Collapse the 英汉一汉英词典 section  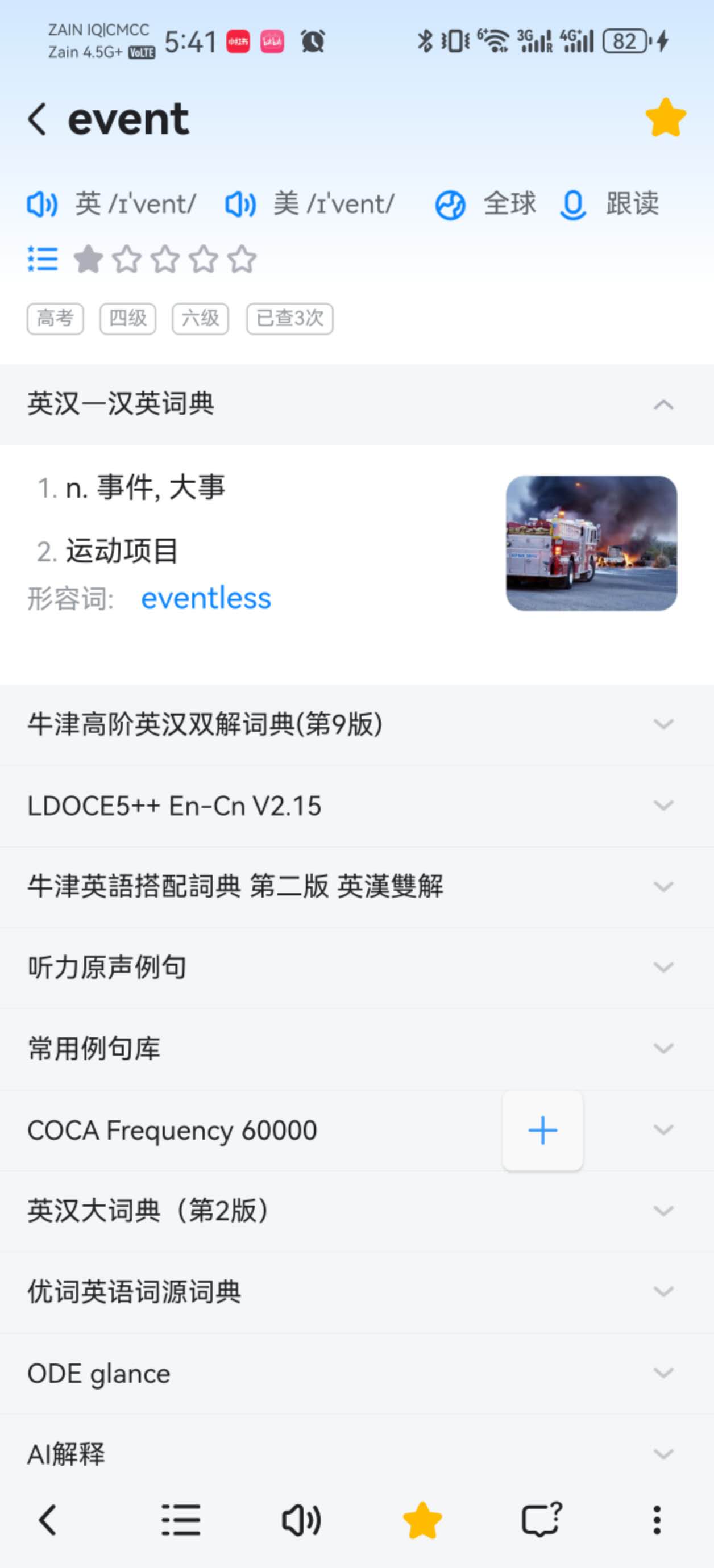663,404
